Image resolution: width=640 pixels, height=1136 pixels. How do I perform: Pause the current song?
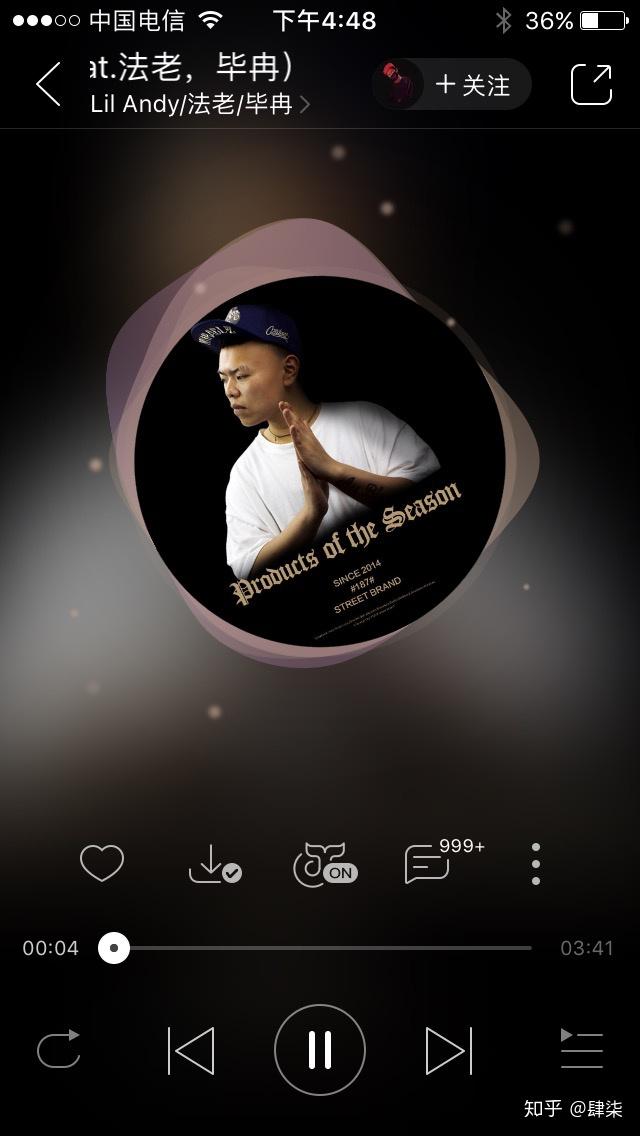tap(320, 1051)
